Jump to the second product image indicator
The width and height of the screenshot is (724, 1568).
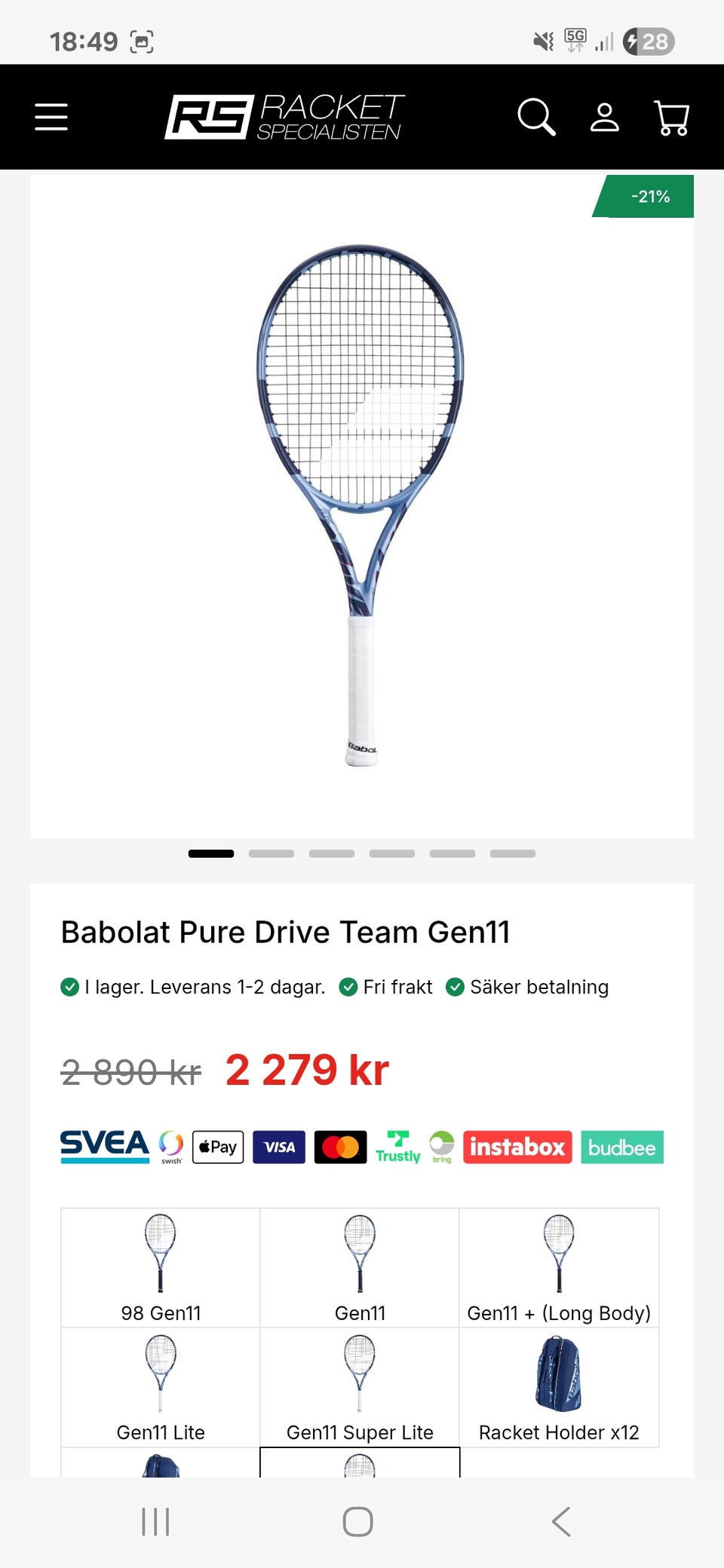tap(271, 853)
